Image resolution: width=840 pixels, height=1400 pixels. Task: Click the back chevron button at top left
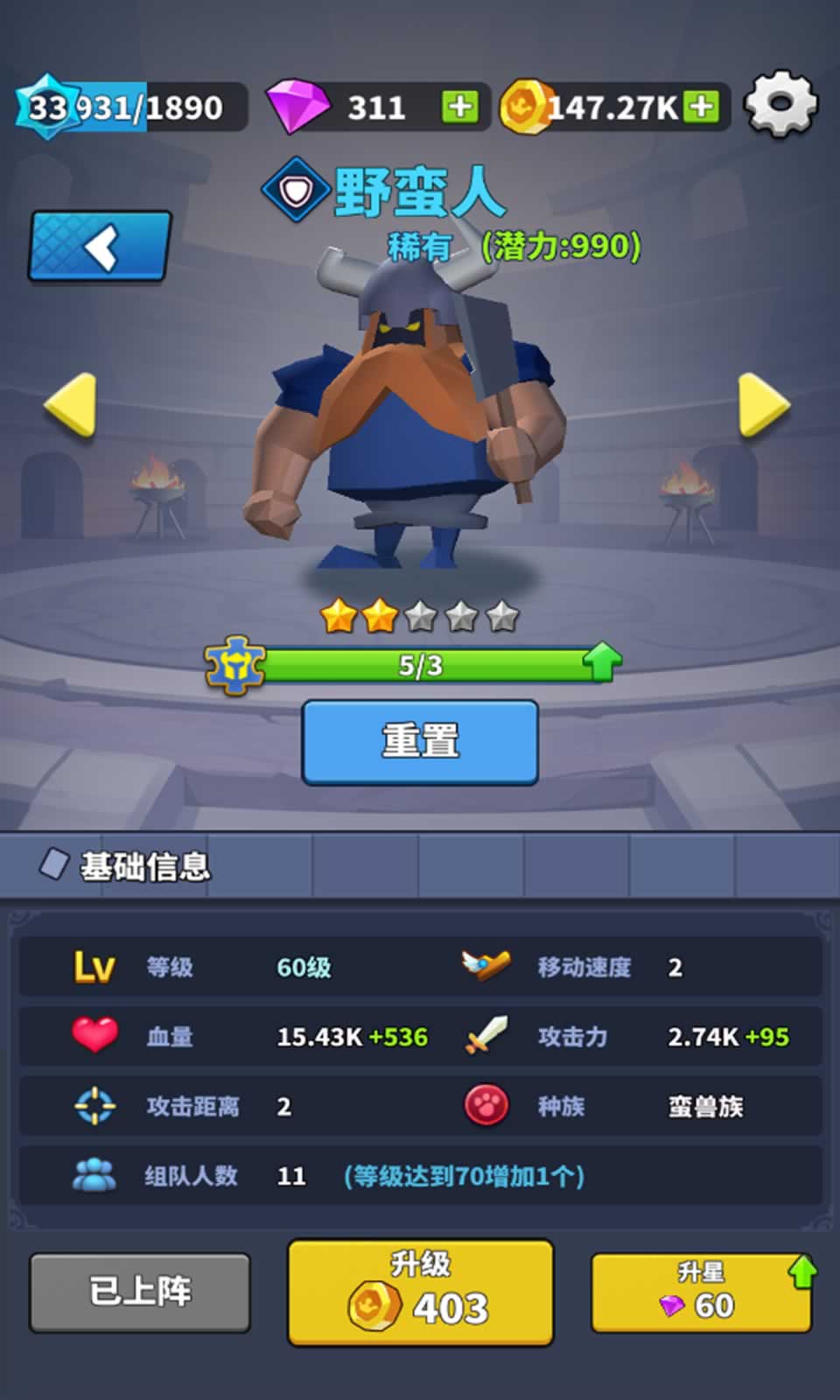(x=99, y=243)
